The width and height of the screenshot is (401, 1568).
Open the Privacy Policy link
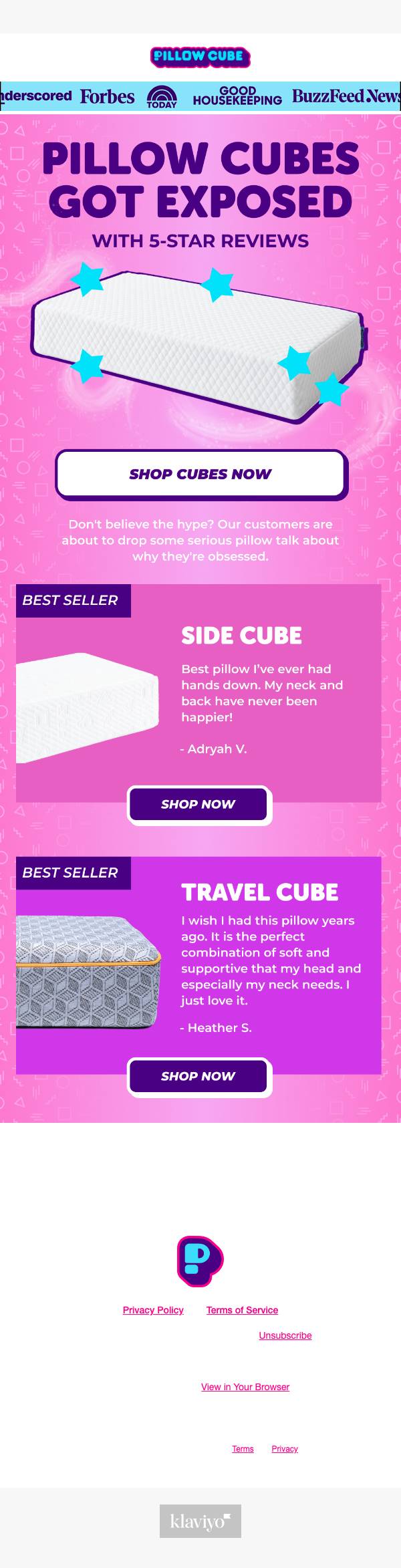click(x=153, y=1310)
